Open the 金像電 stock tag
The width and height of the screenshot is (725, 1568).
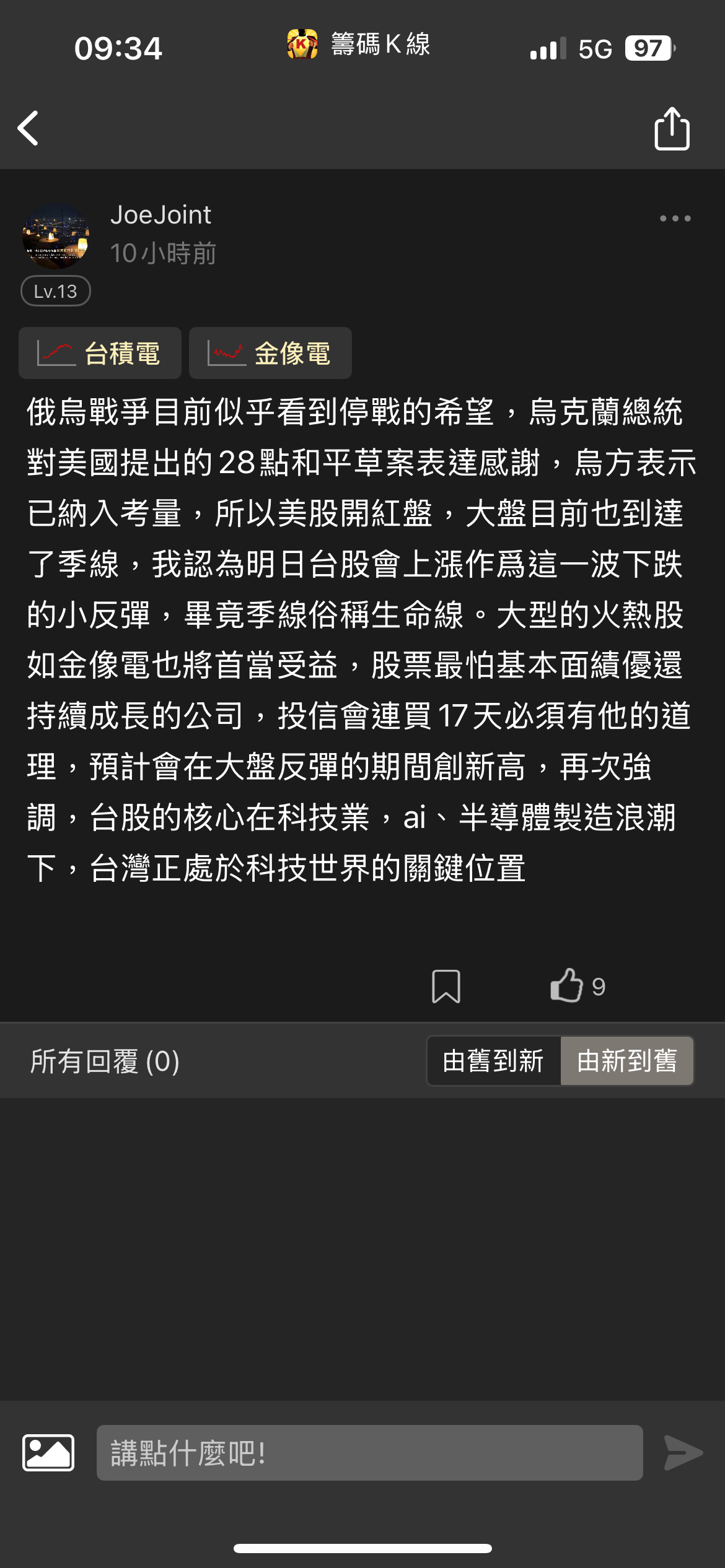(270, 353)
